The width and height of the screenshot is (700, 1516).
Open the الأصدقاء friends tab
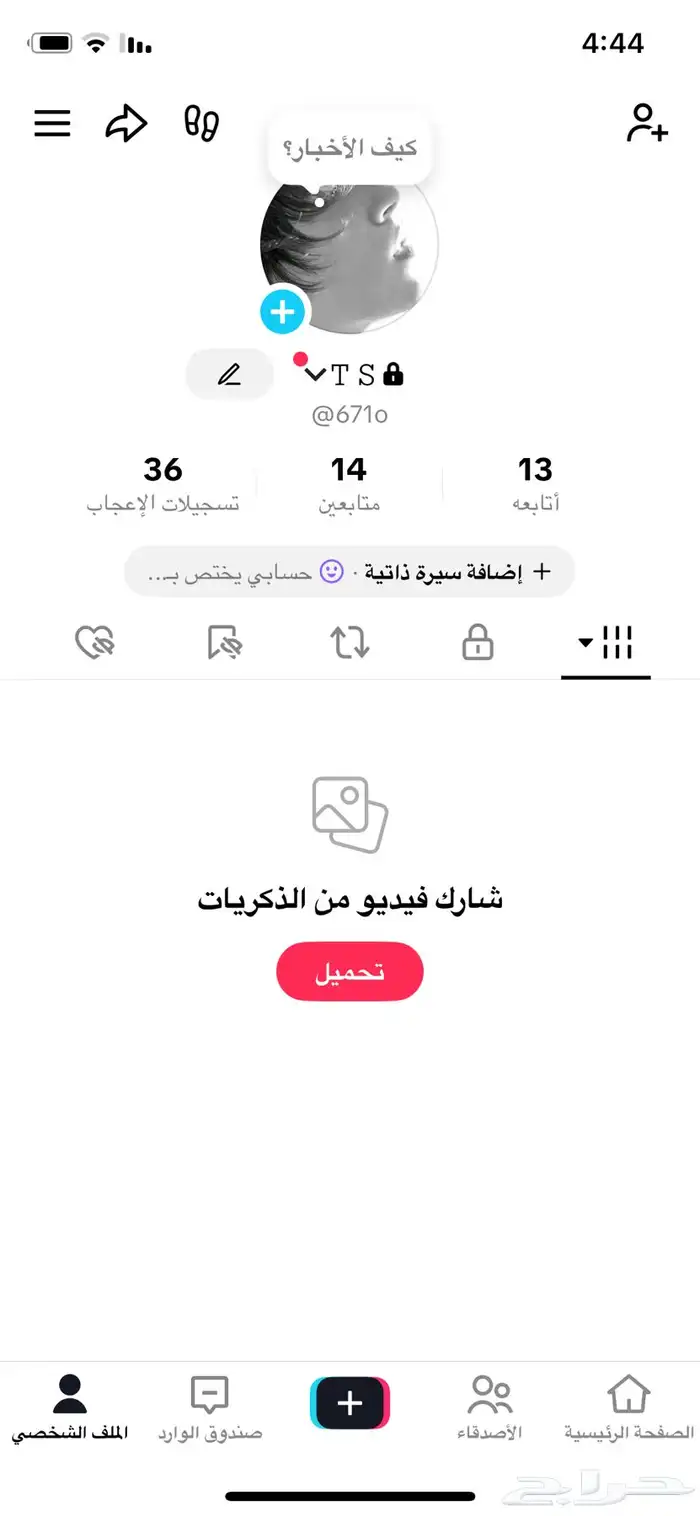coord(490,1406)
